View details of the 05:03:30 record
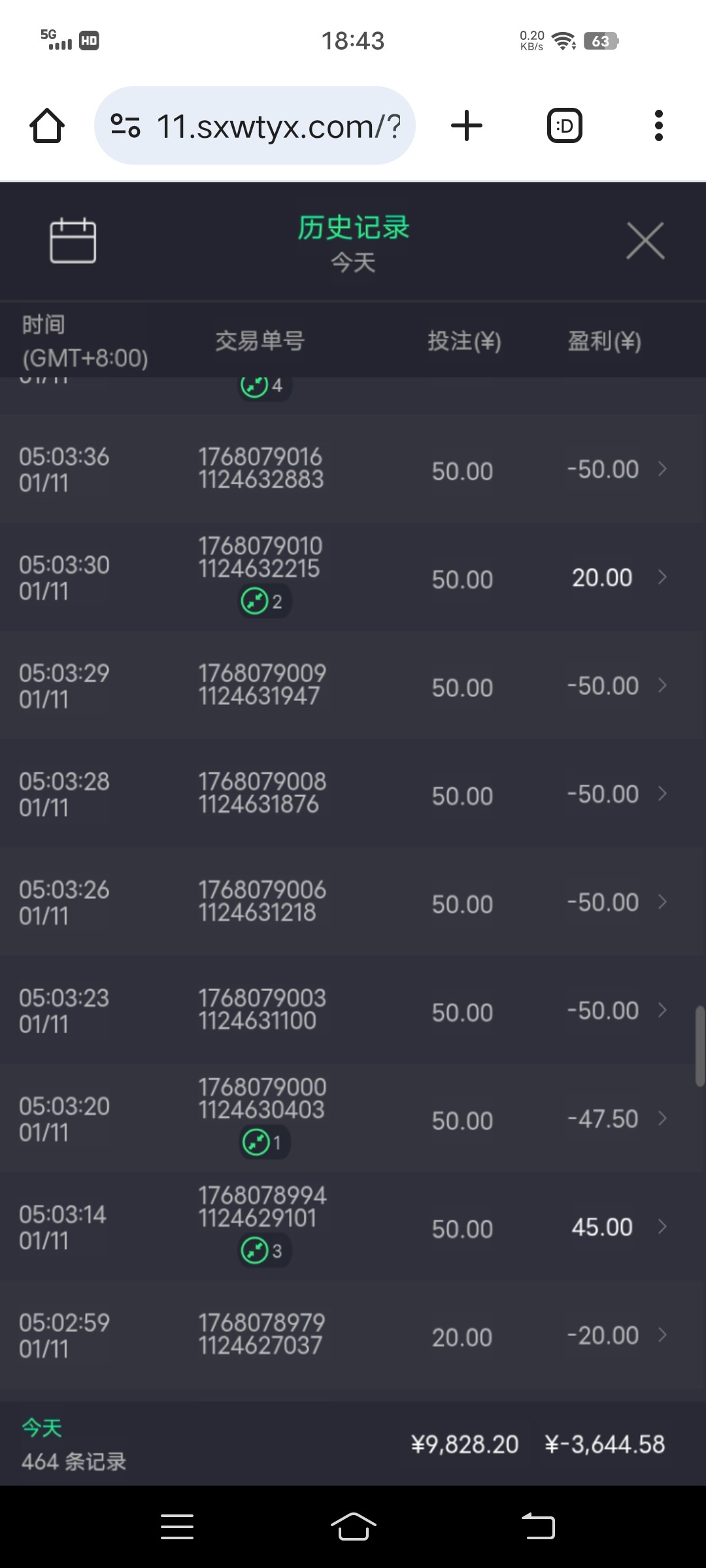Image resolution: width=706 pixels, height=1568 pixels. coord(353,578)
